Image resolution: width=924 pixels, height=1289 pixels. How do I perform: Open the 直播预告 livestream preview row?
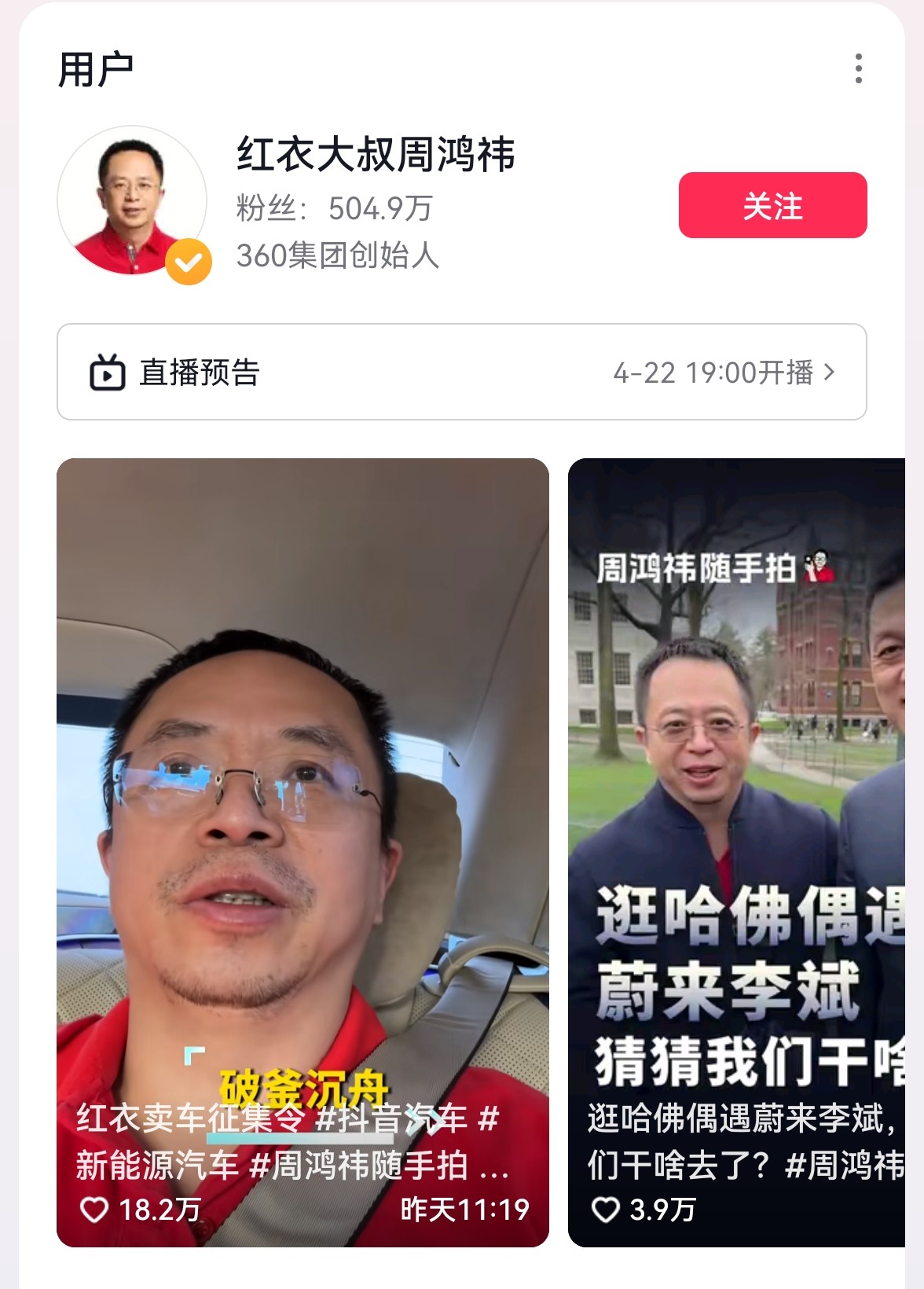pyautogui.click(x=461, y=372)
